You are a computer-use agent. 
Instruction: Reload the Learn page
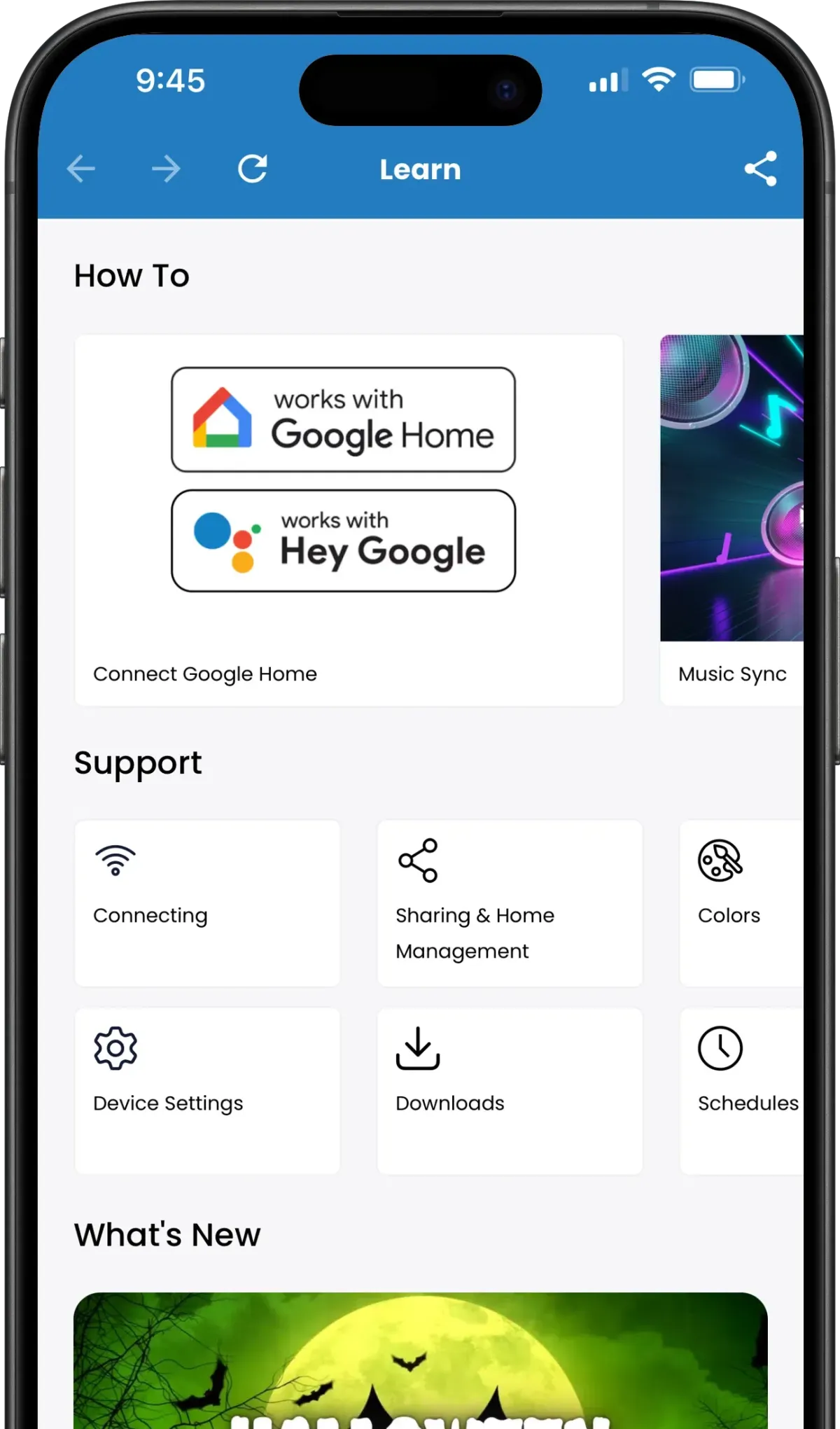252,169
